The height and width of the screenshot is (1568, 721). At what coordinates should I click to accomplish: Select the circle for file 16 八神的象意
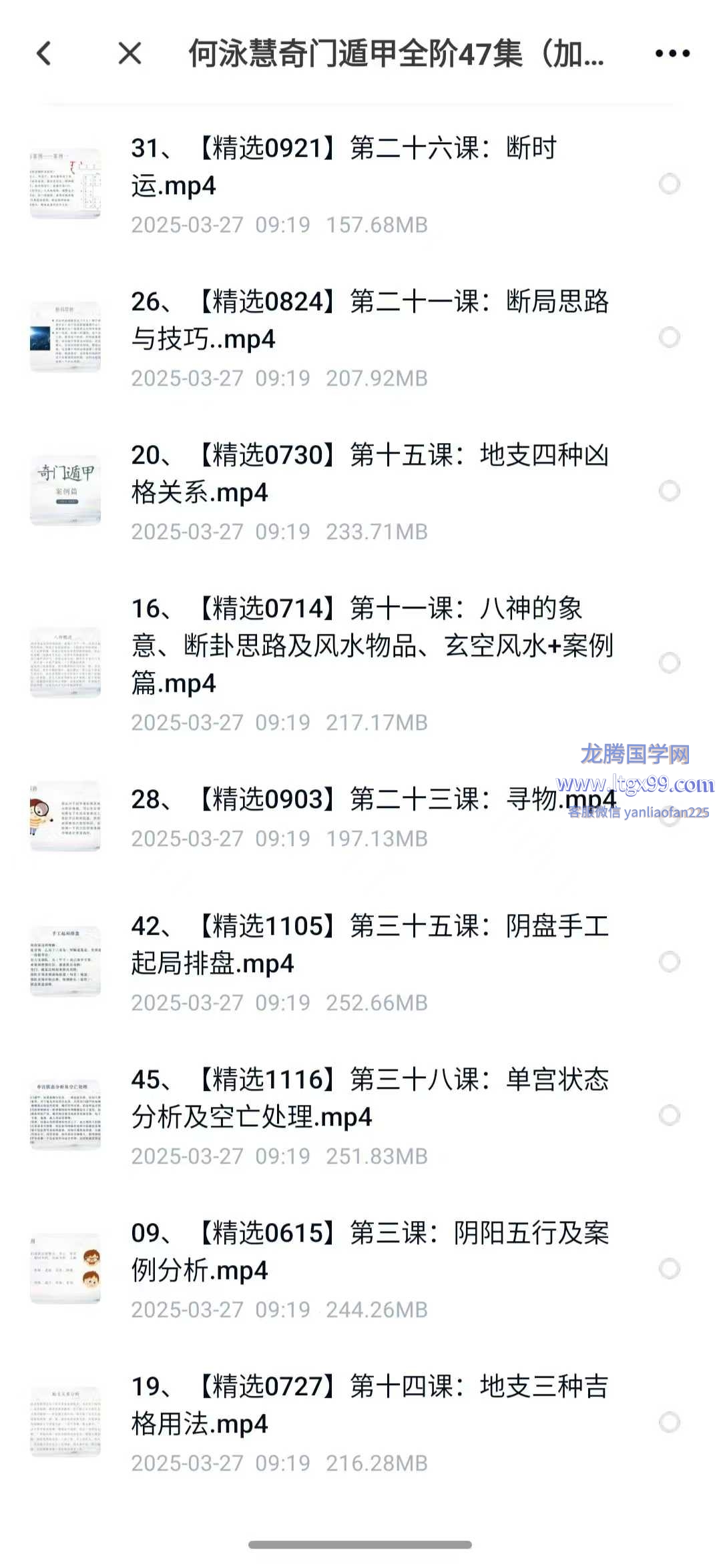[669, 663]
